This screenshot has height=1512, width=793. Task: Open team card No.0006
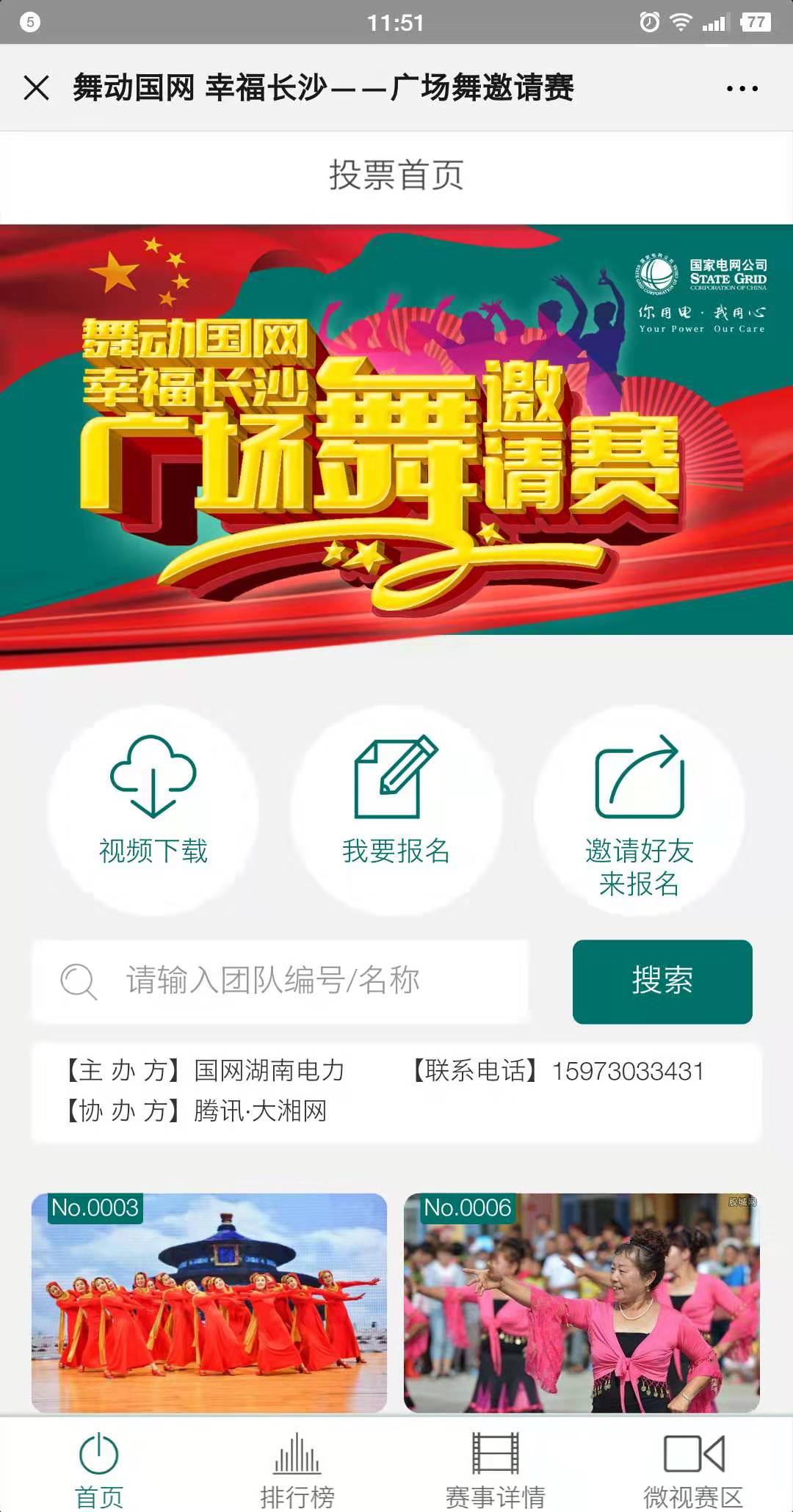click(582, 1303)
